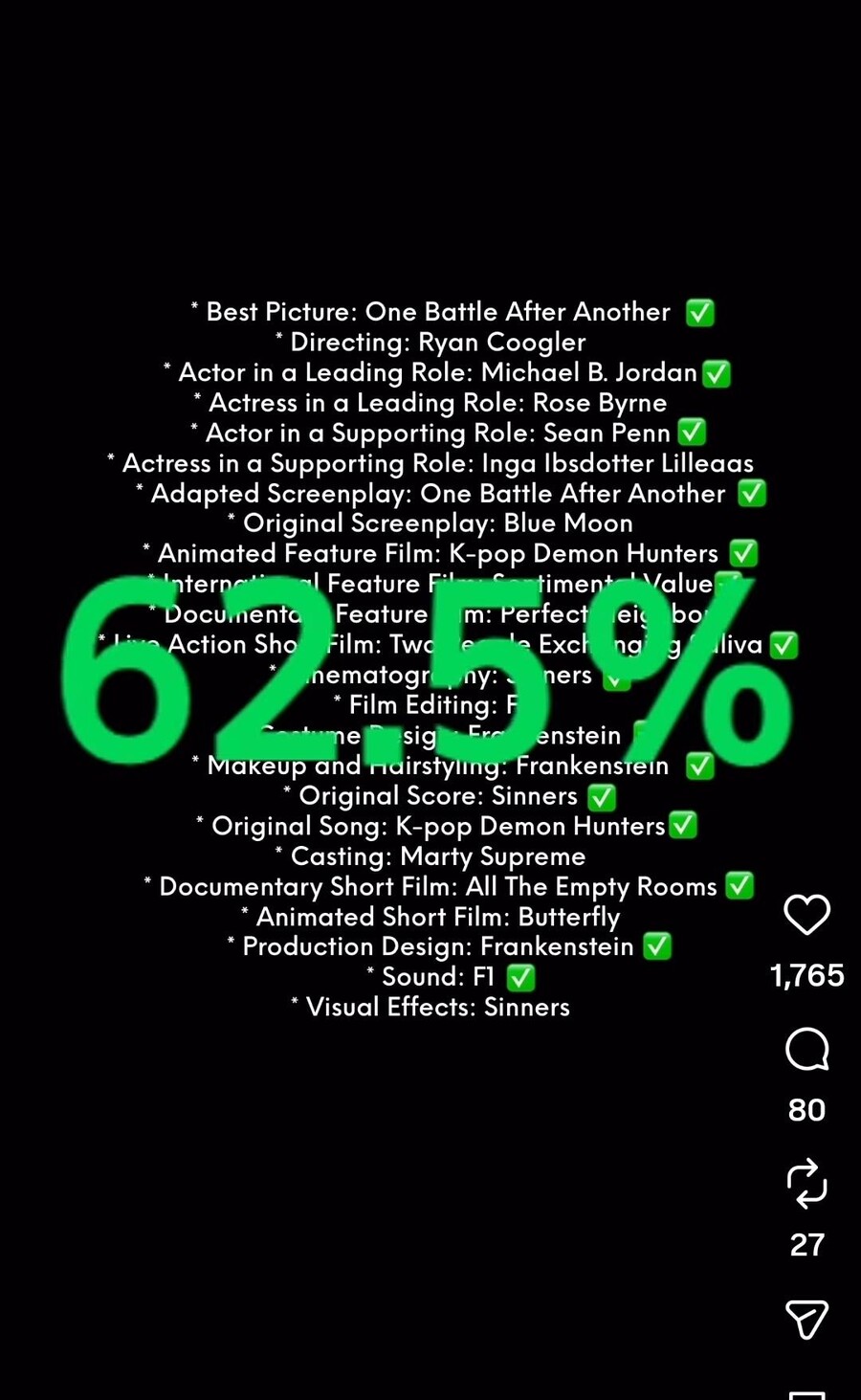The height and width of the screenshot is (1400, 861).
Task: Open the comments bubble
Action: pyautogui.click(x=806, y=1050)
